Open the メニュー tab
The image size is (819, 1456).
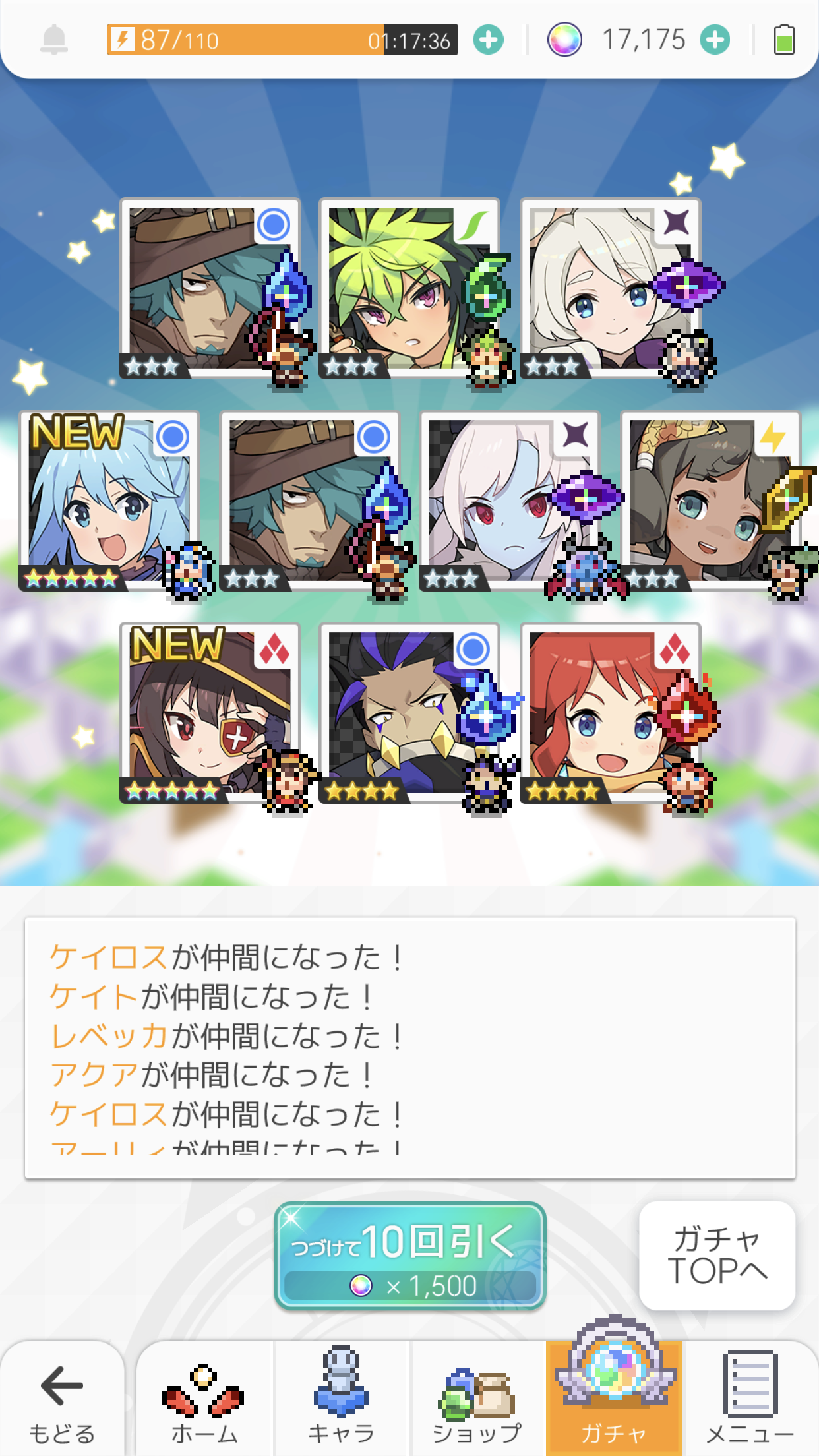click(750, 1399)
